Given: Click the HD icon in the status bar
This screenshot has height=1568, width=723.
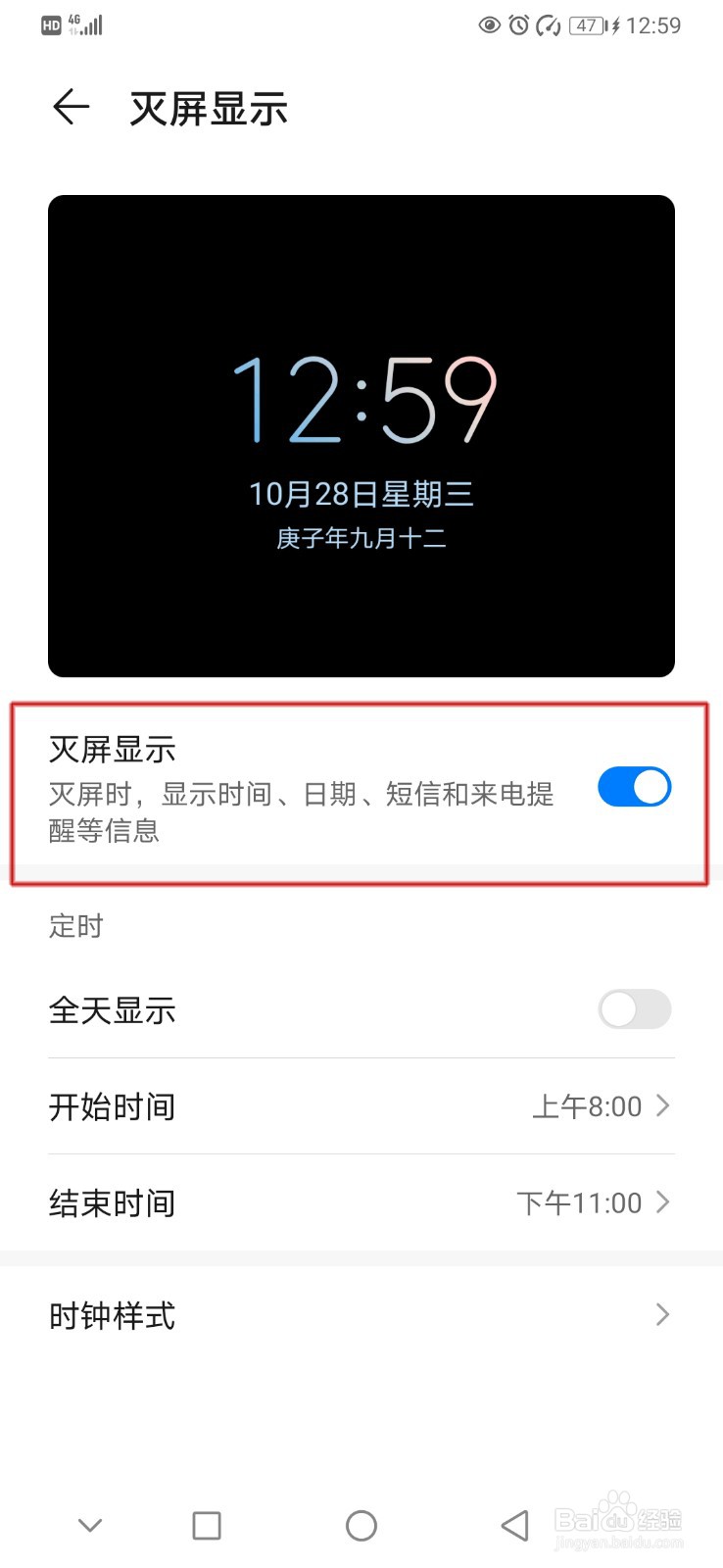Looking at the screenshot, I should pos(50,24).
